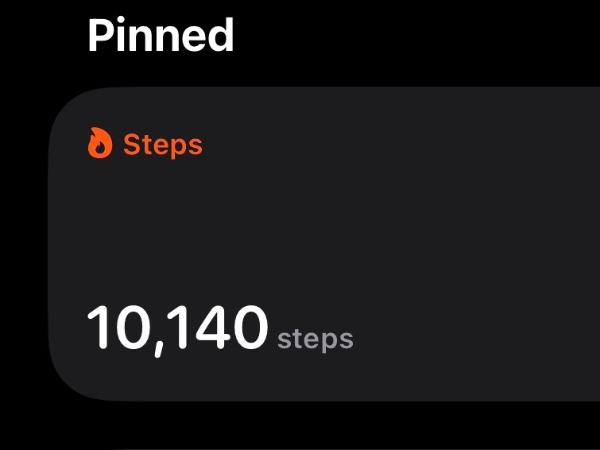Screen dimensions: 600x450
Task: Open the pinned Steps card
Action: tap(320, 245)
